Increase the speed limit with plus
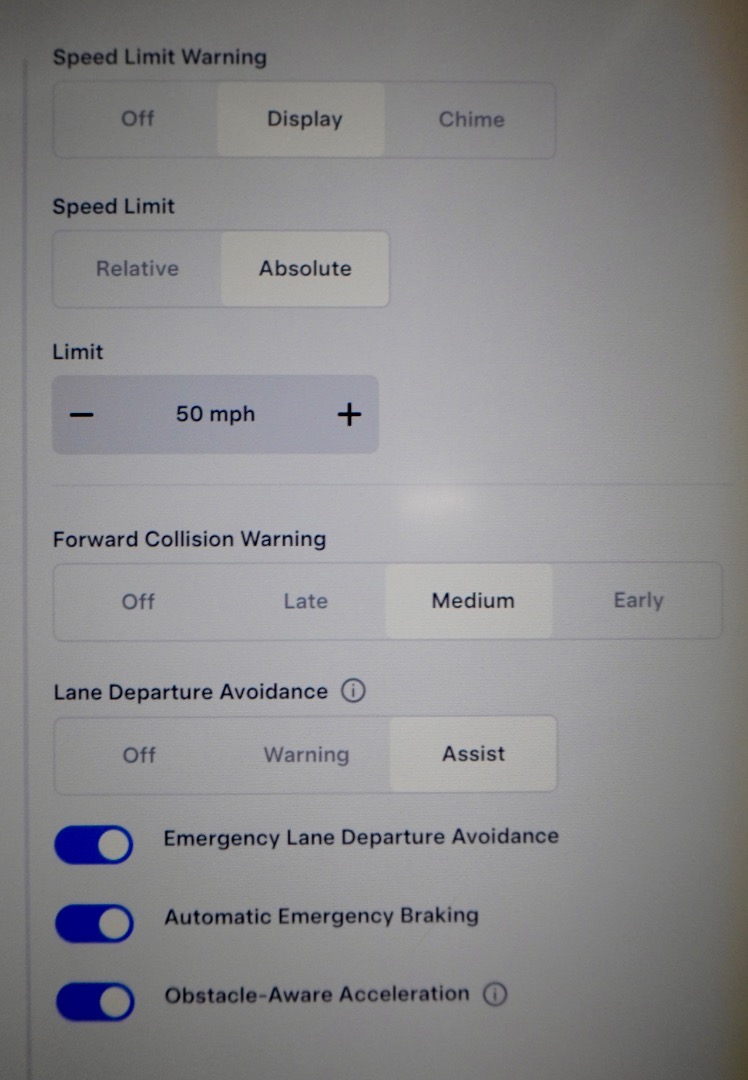748x1080 pixels. click(x=348, y=414)
